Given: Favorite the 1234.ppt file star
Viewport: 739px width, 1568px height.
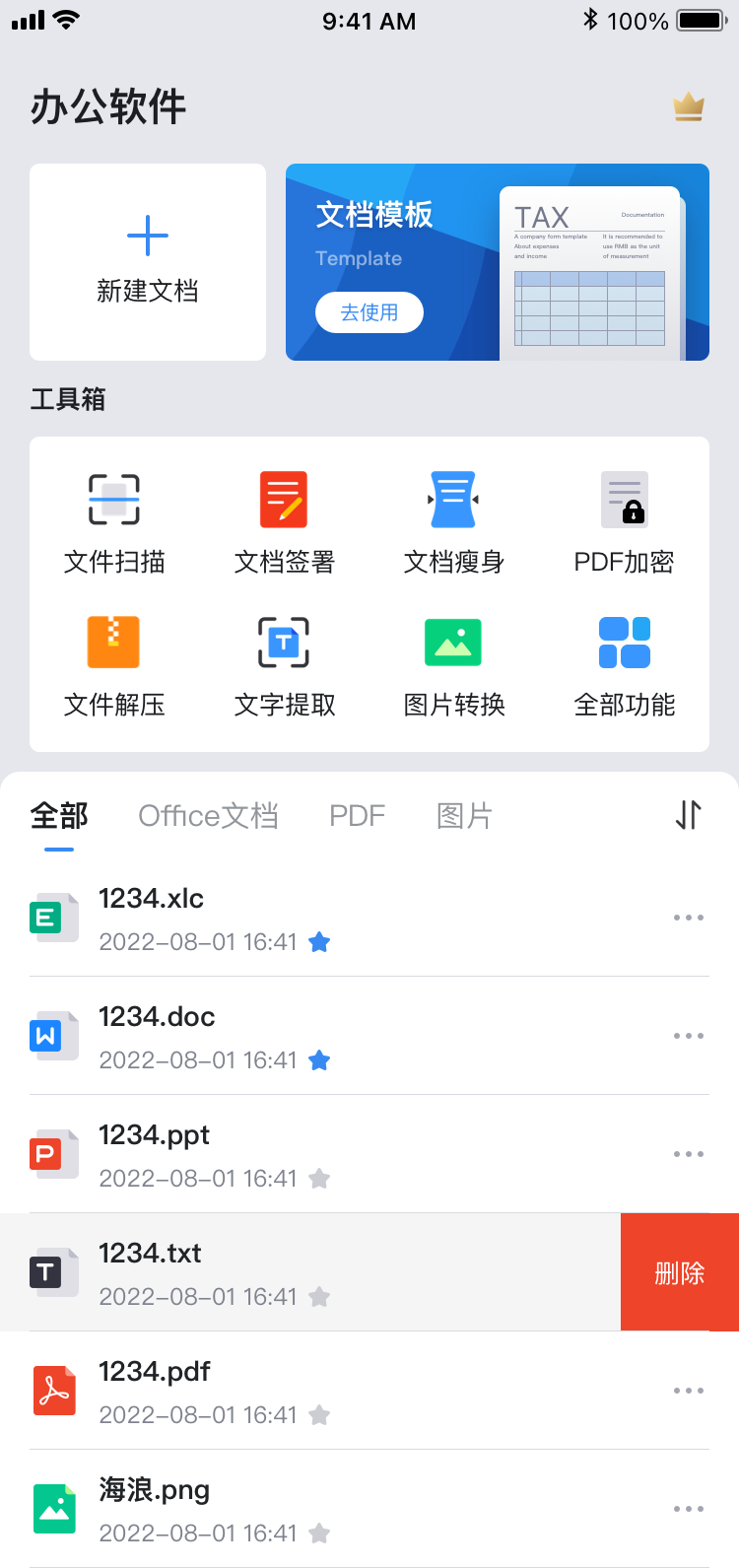Looking at the screenshot, I should pyautogui.click(x=319, y=1179).
